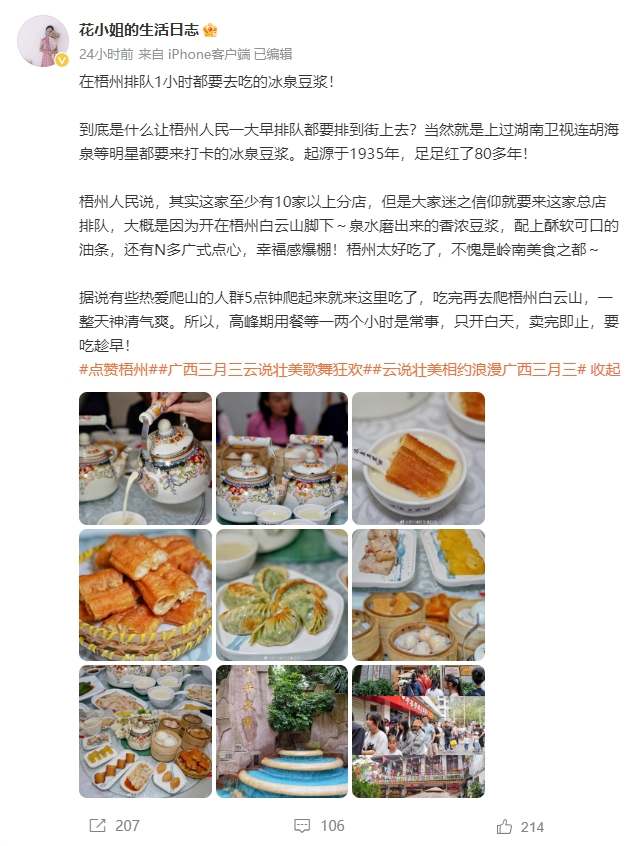View photo of soy milk being poured into a teapot
Viewport: 636px width, 846px height.
click(145, 458)
